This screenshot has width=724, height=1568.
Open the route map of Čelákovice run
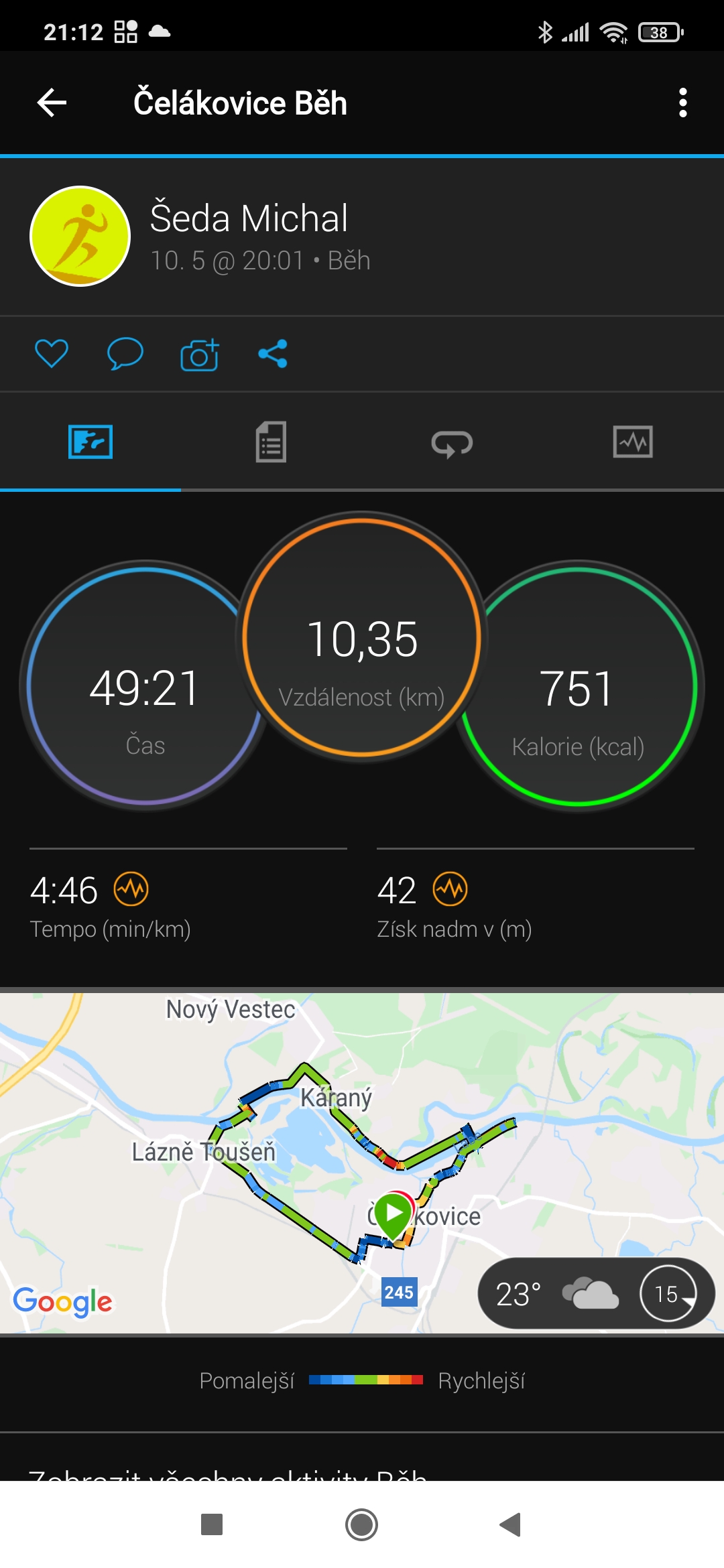click(x=362, y=1163)
